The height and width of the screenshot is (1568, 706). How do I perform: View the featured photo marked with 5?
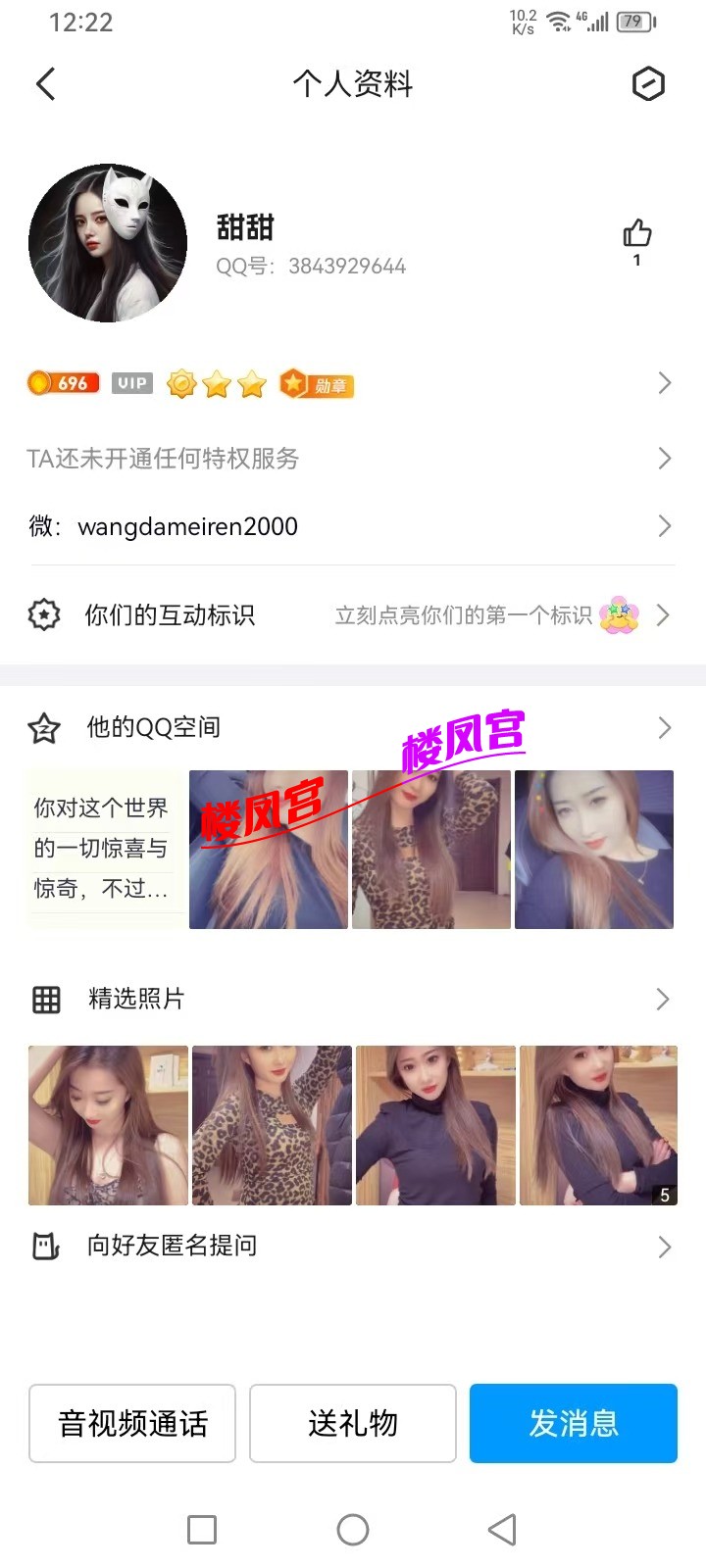click(598, 1125)
